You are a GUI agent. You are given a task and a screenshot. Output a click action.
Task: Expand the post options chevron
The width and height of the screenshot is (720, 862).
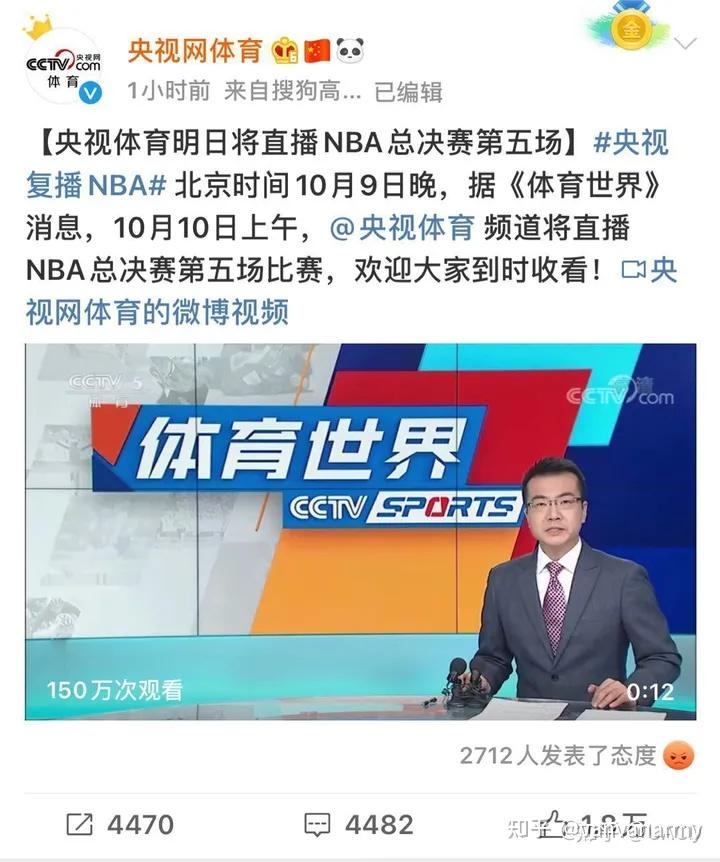[685, 45]
